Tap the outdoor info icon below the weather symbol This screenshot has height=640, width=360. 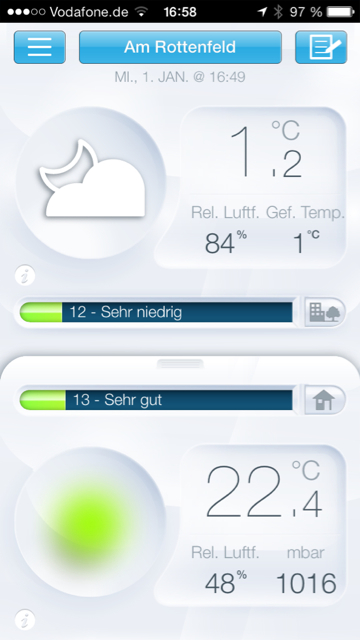(x=25, y=276)
